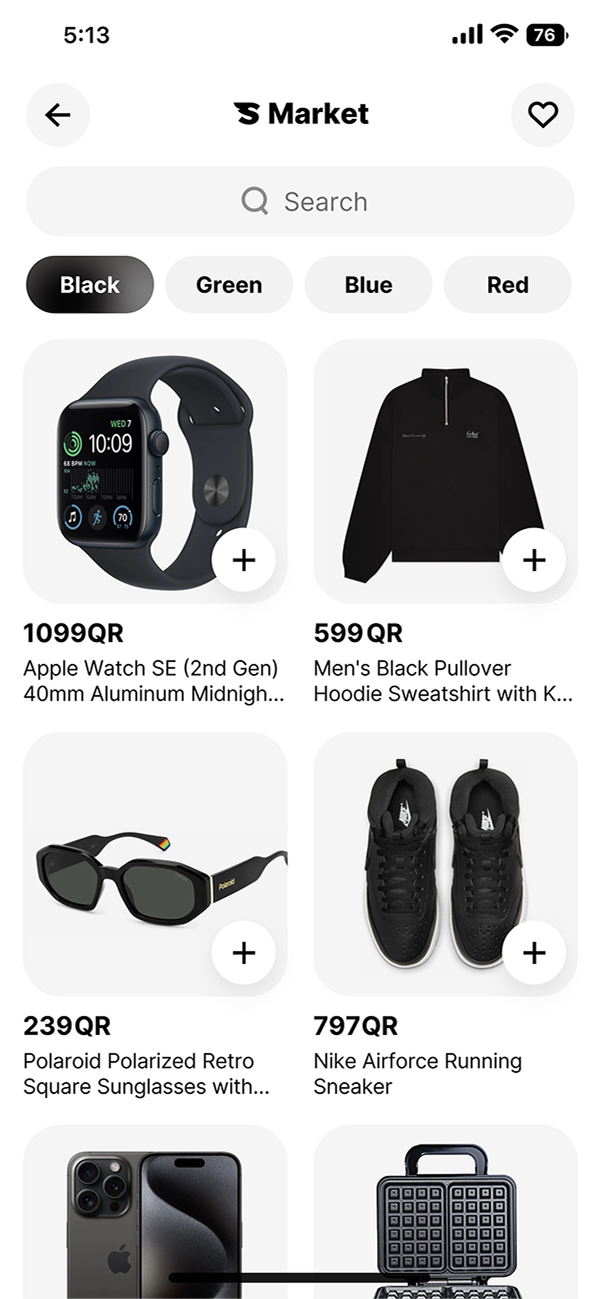Add Apple Watch SE to cart

point(244,560)
